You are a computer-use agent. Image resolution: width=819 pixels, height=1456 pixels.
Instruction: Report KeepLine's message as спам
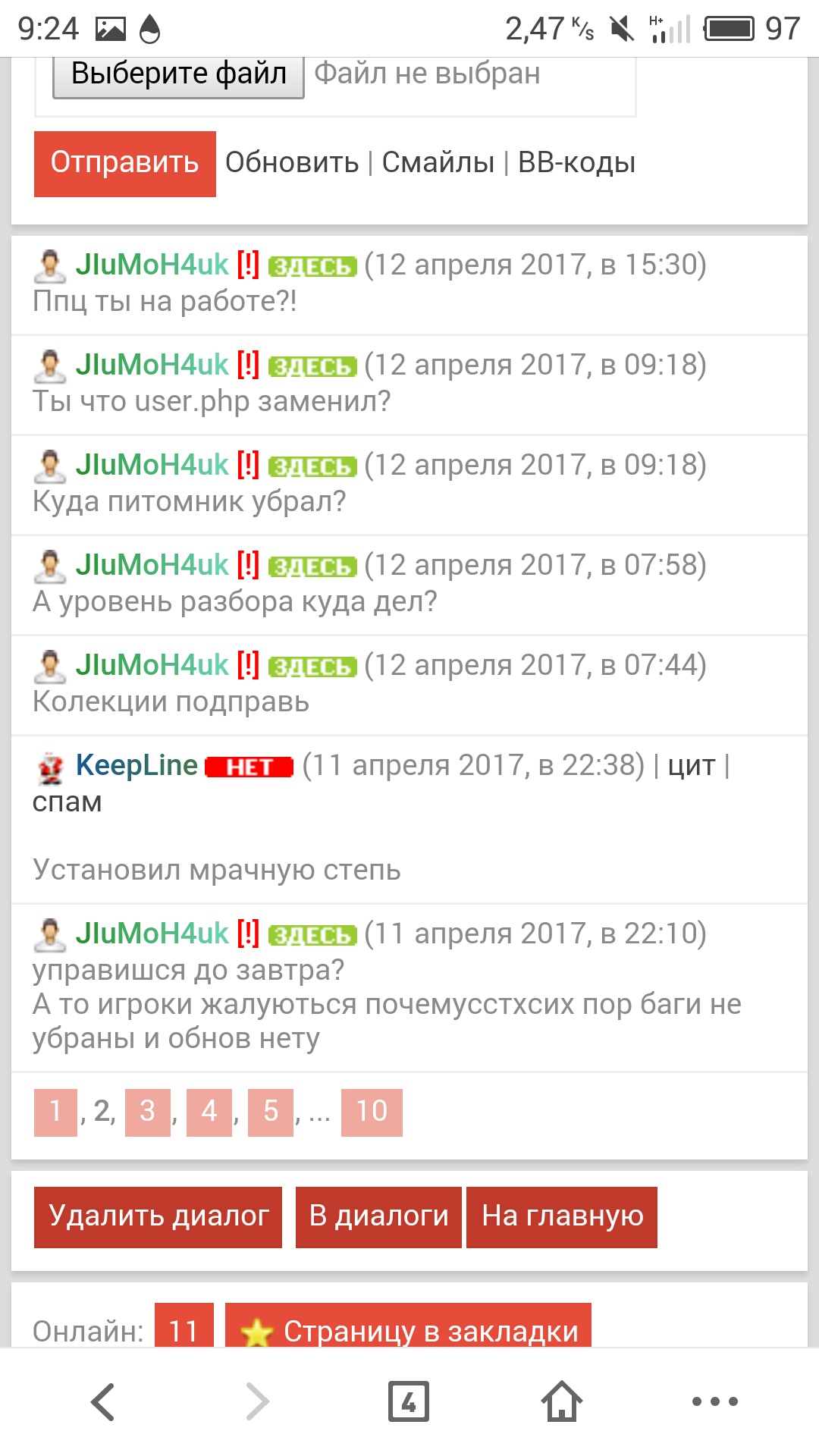pyautogui.click(x=67, y=802)
